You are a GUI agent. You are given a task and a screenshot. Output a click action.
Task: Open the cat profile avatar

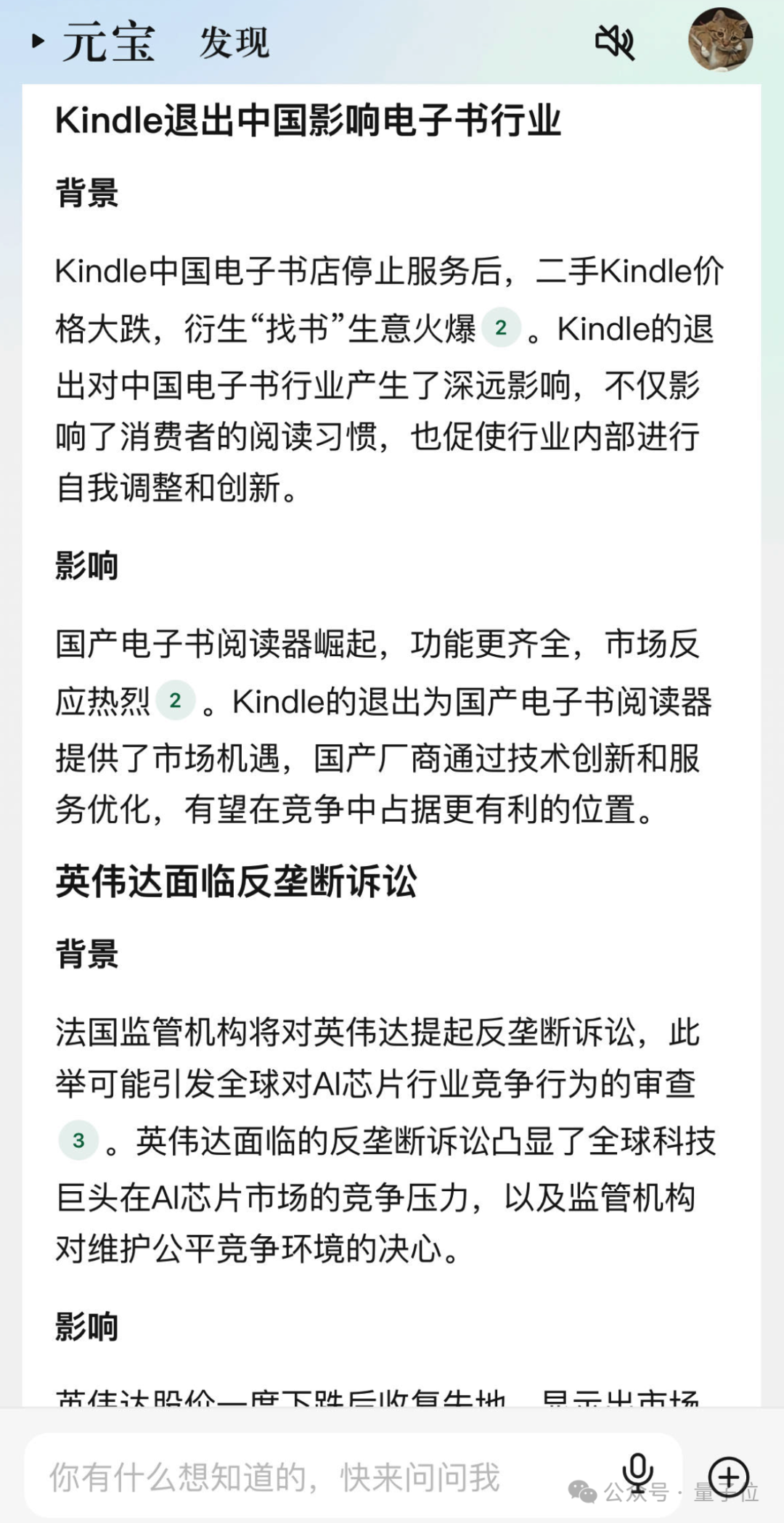pyautogui.click(x=719, y=39)
